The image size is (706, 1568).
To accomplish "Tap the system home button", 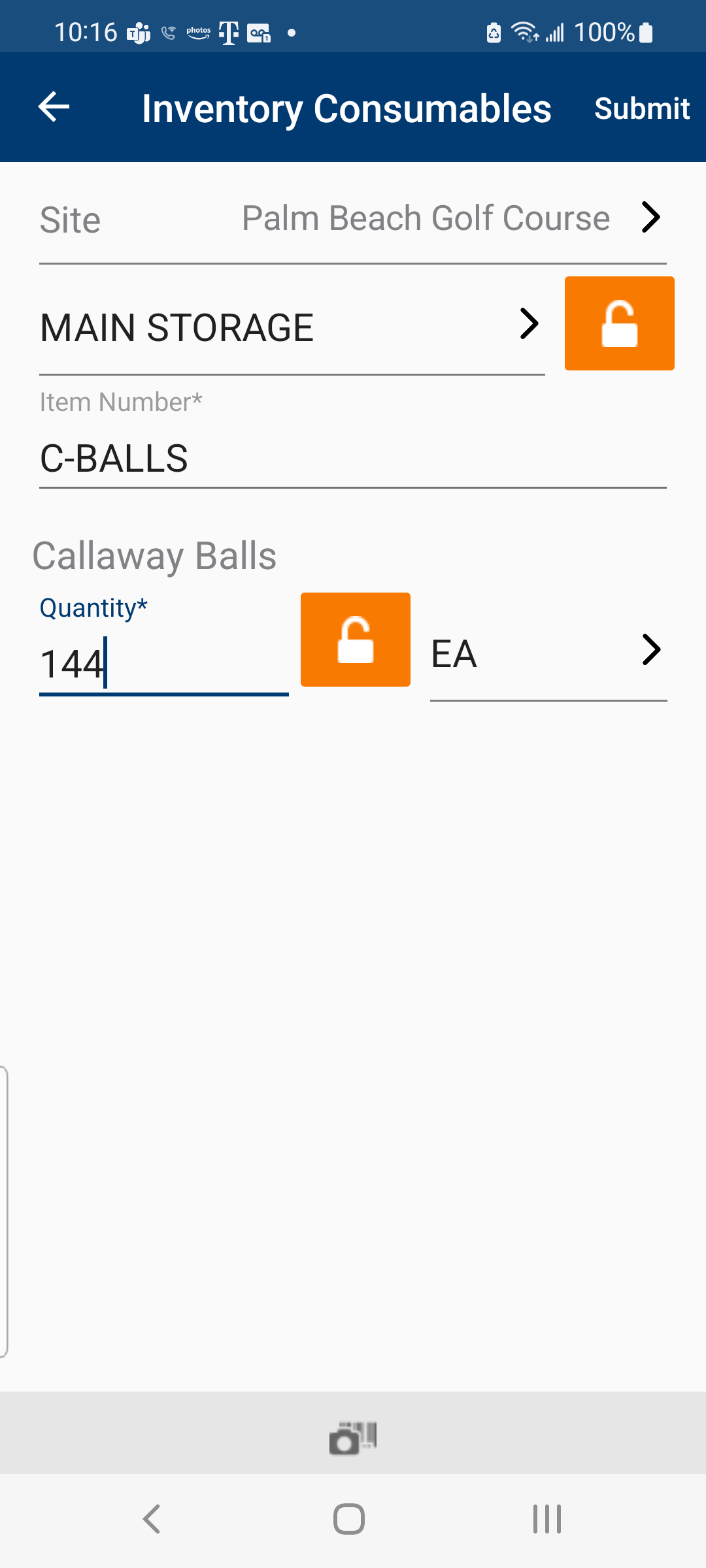I will 349,1519.
